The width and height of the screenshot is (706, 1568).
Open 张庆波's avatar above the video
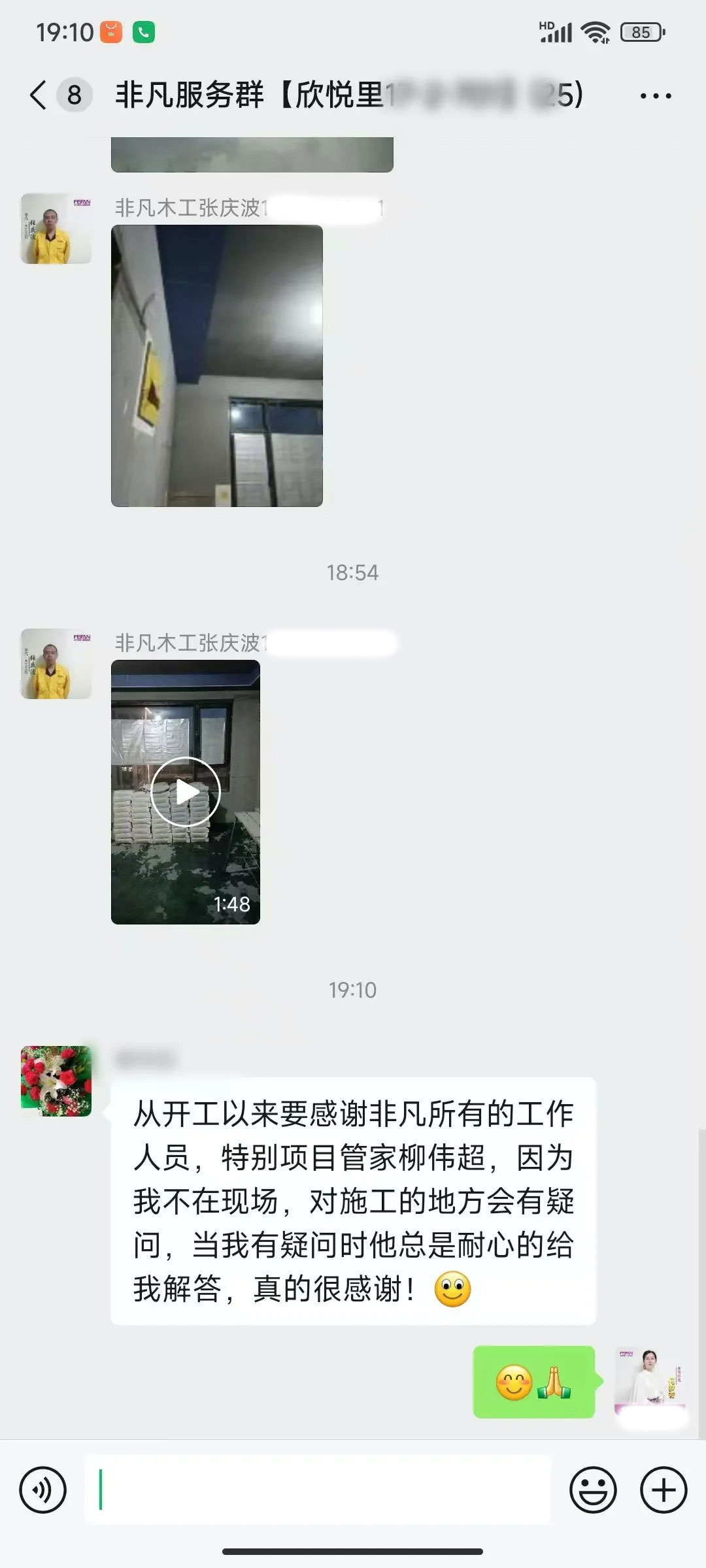56,664
